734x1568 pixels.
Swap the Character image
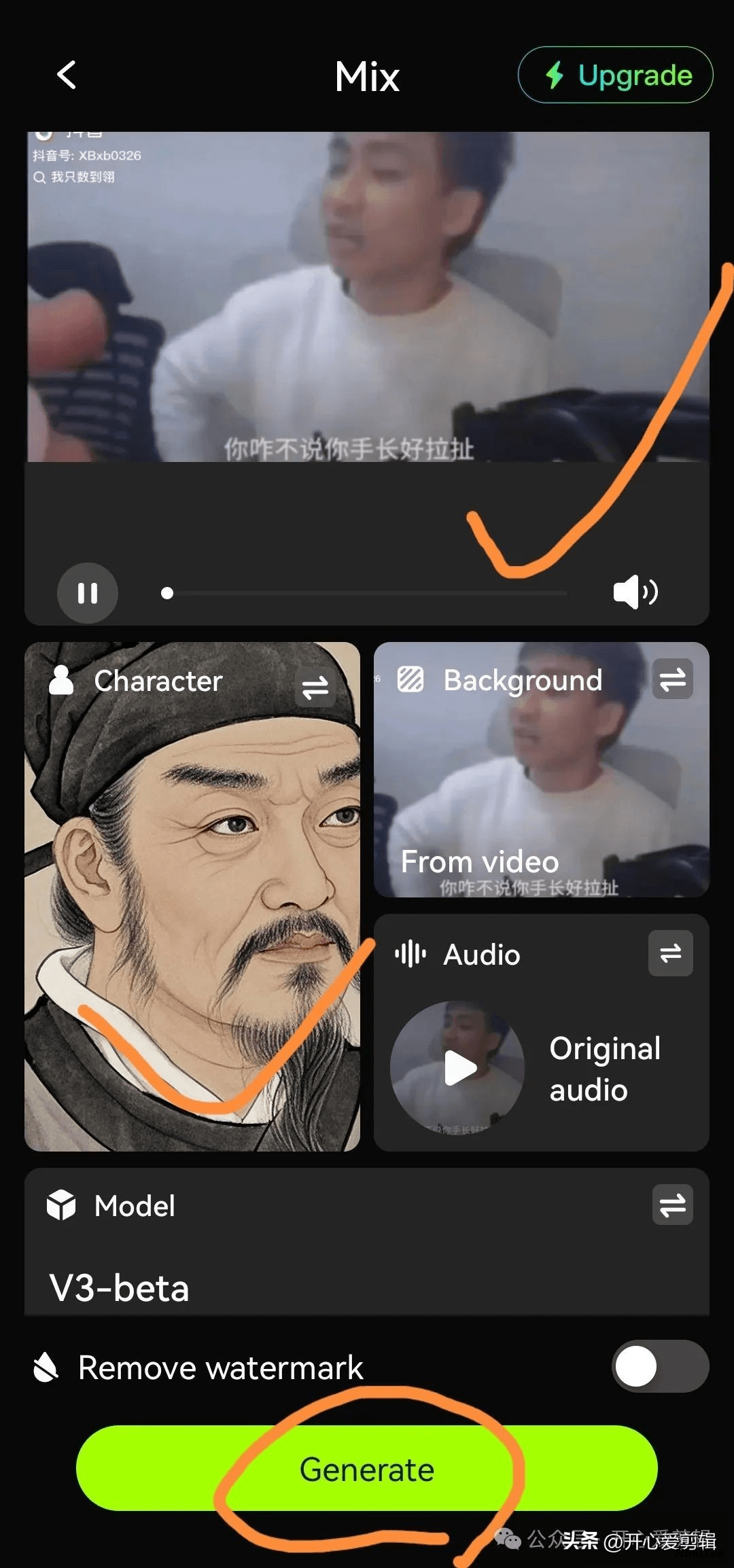tap(315, 688)
